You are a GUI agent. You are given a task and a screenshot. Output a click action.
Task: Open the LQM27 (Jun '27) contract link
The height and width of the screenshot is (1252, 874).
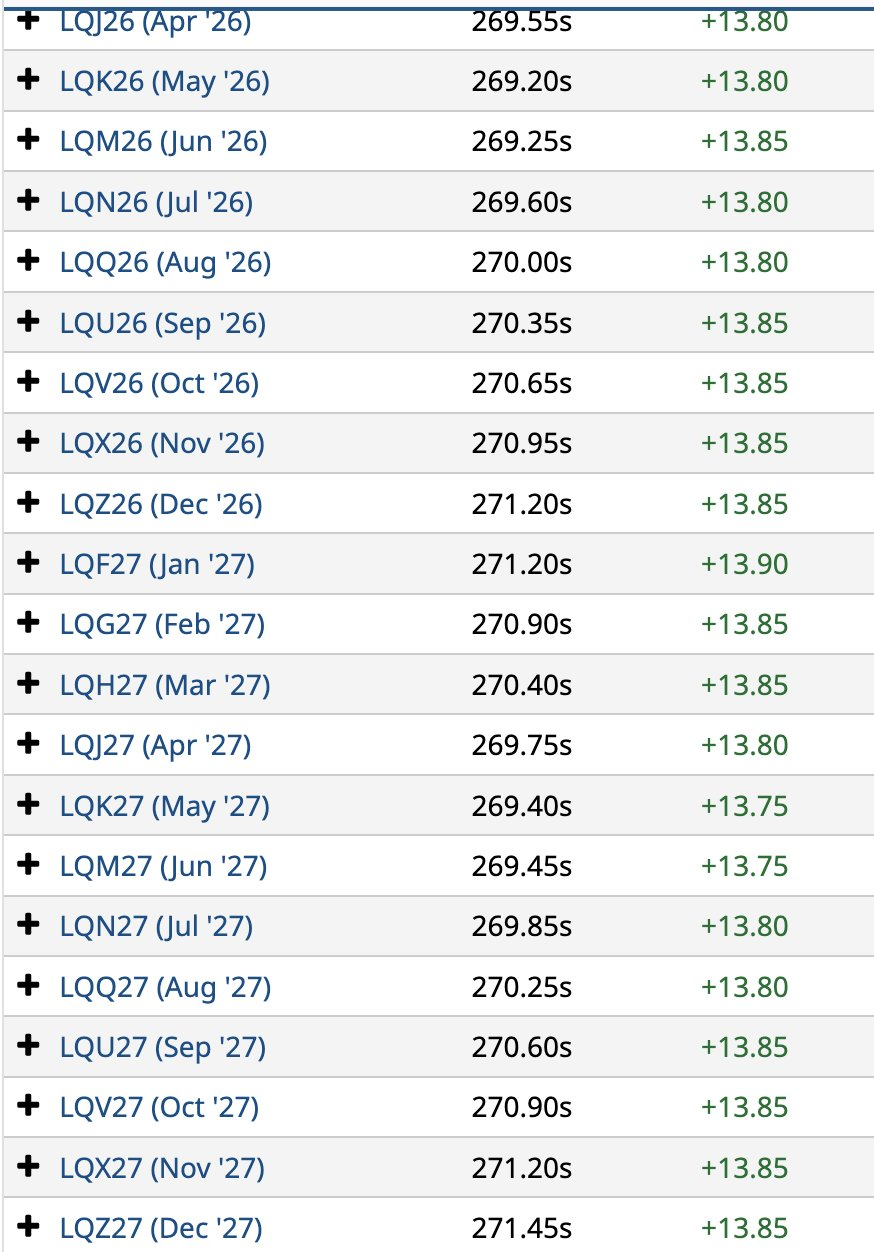(163, 867)
